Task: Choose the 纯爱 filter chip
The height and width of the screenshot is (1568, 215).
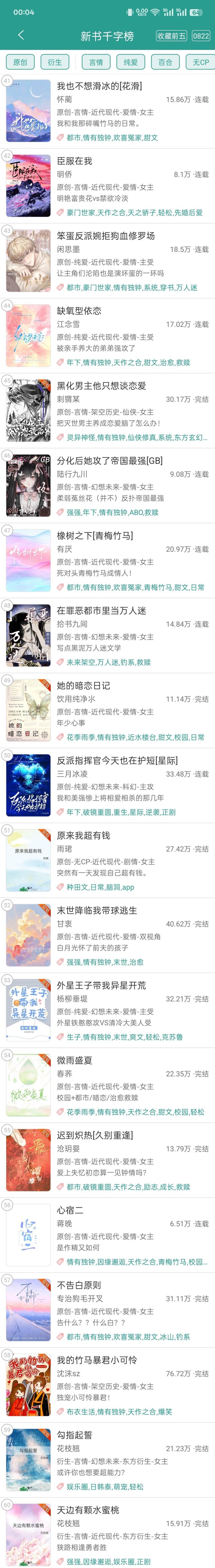Action: click(x=131, y=62)
